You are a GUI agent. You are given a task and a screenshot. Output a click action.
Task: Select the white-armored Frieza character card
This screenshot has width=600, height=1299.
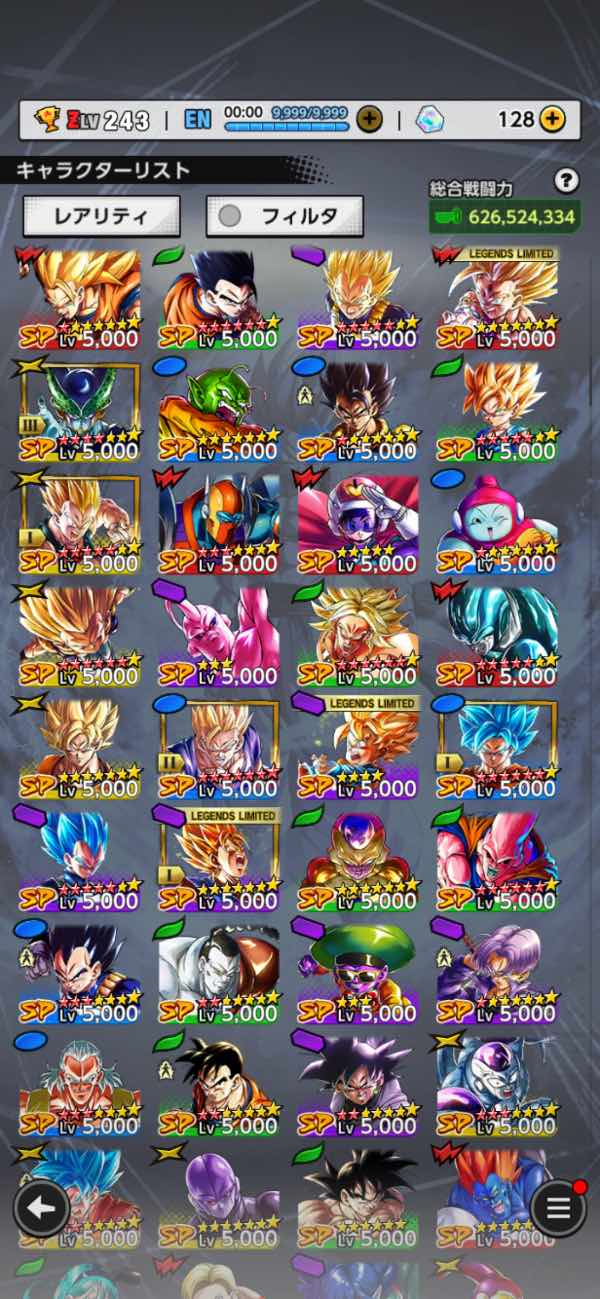pos(497,1085)
